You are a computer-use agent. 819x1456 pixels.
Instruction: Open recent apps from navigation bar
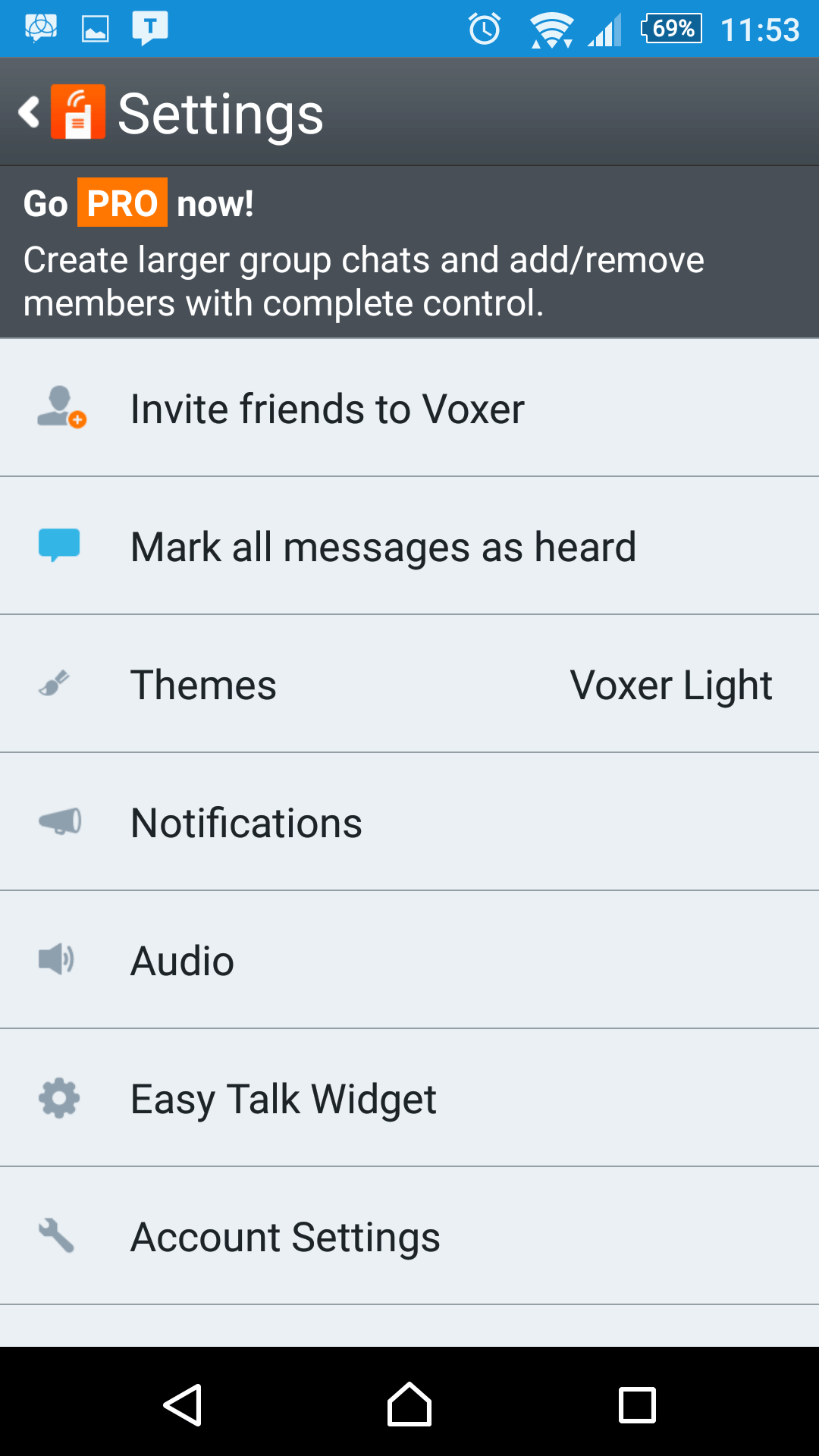(637, 1404)
